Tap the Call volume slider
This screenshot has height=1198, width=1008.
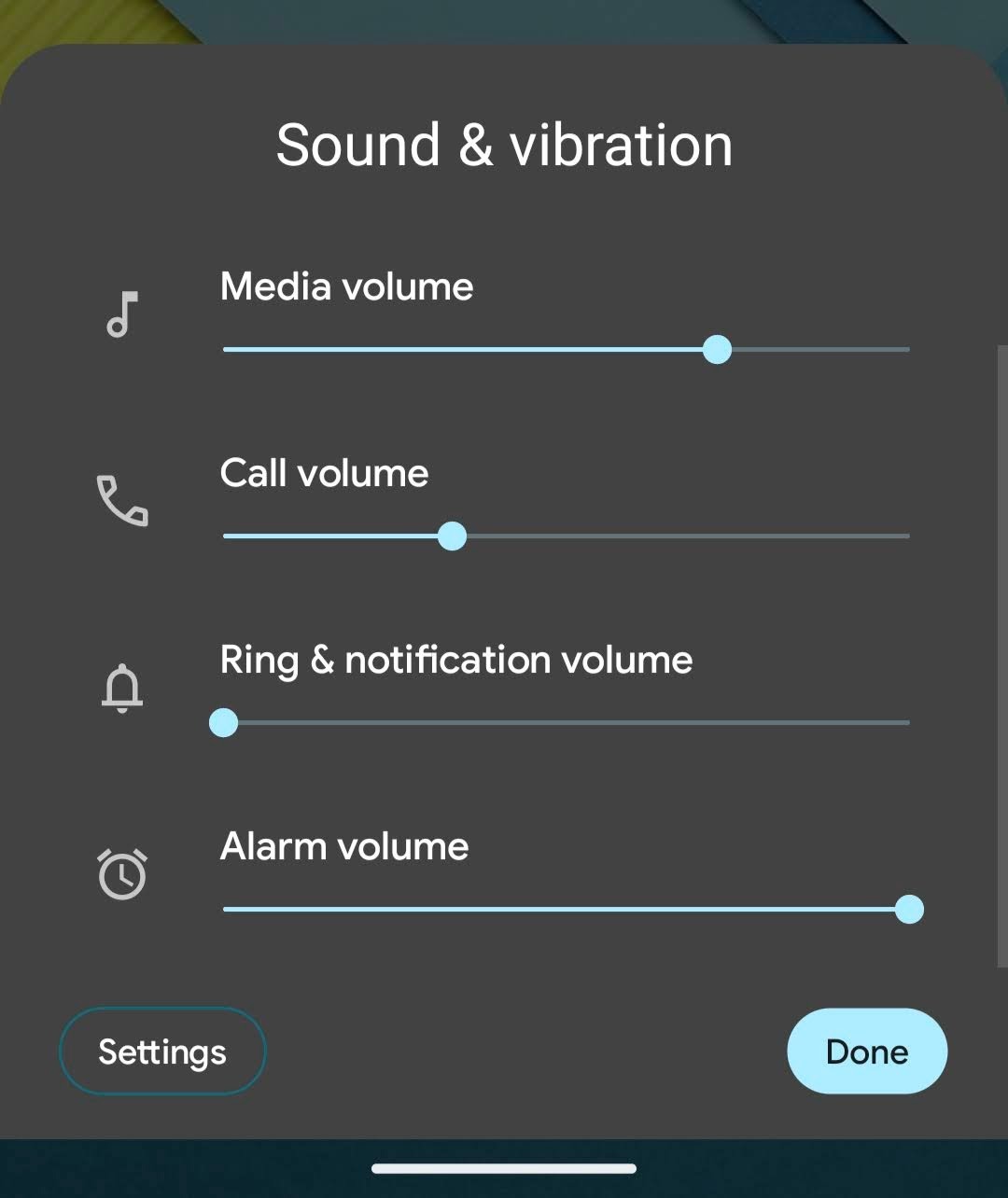(567, 536)
